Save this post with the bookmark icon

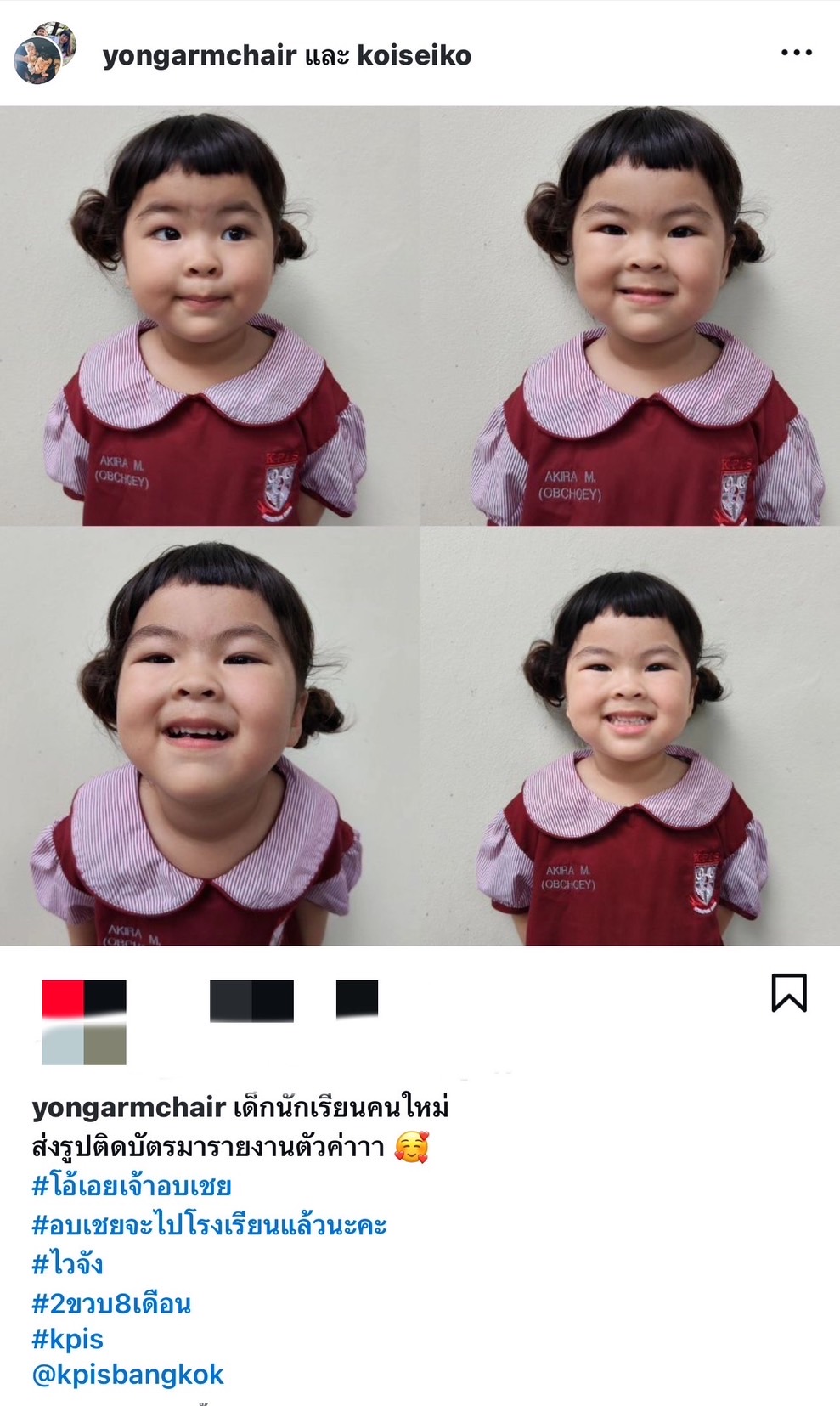pos(788,992)
